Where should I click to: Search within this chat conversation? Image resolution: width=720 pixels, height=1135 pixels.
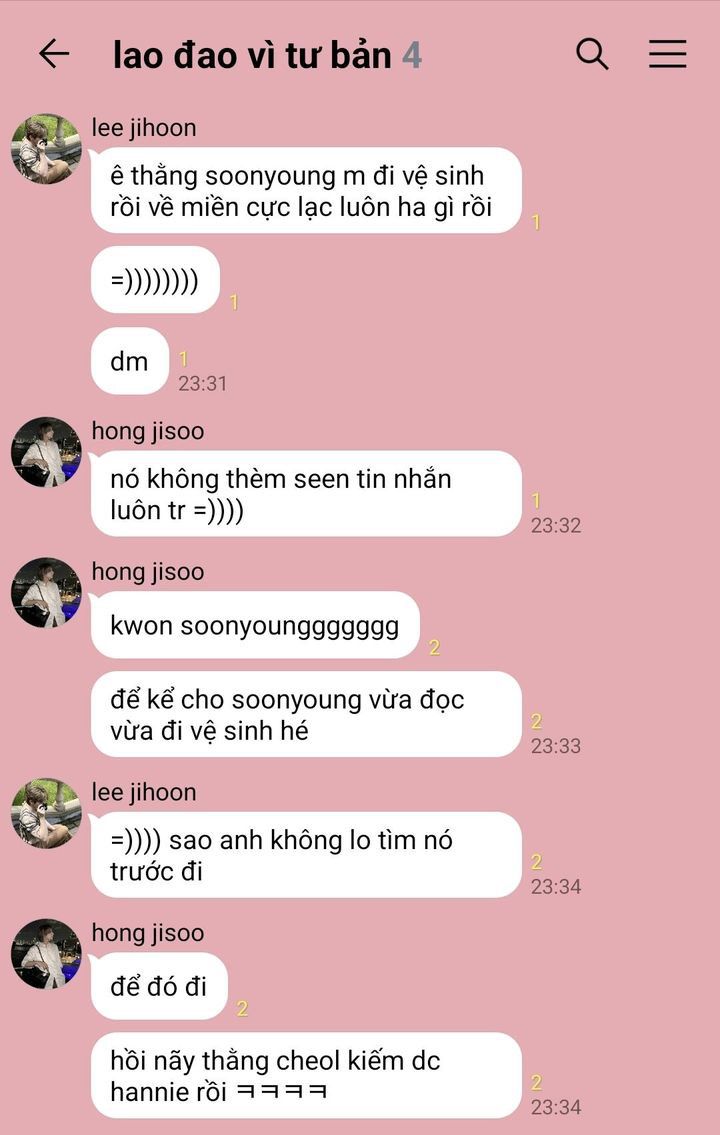click(592, 54)
